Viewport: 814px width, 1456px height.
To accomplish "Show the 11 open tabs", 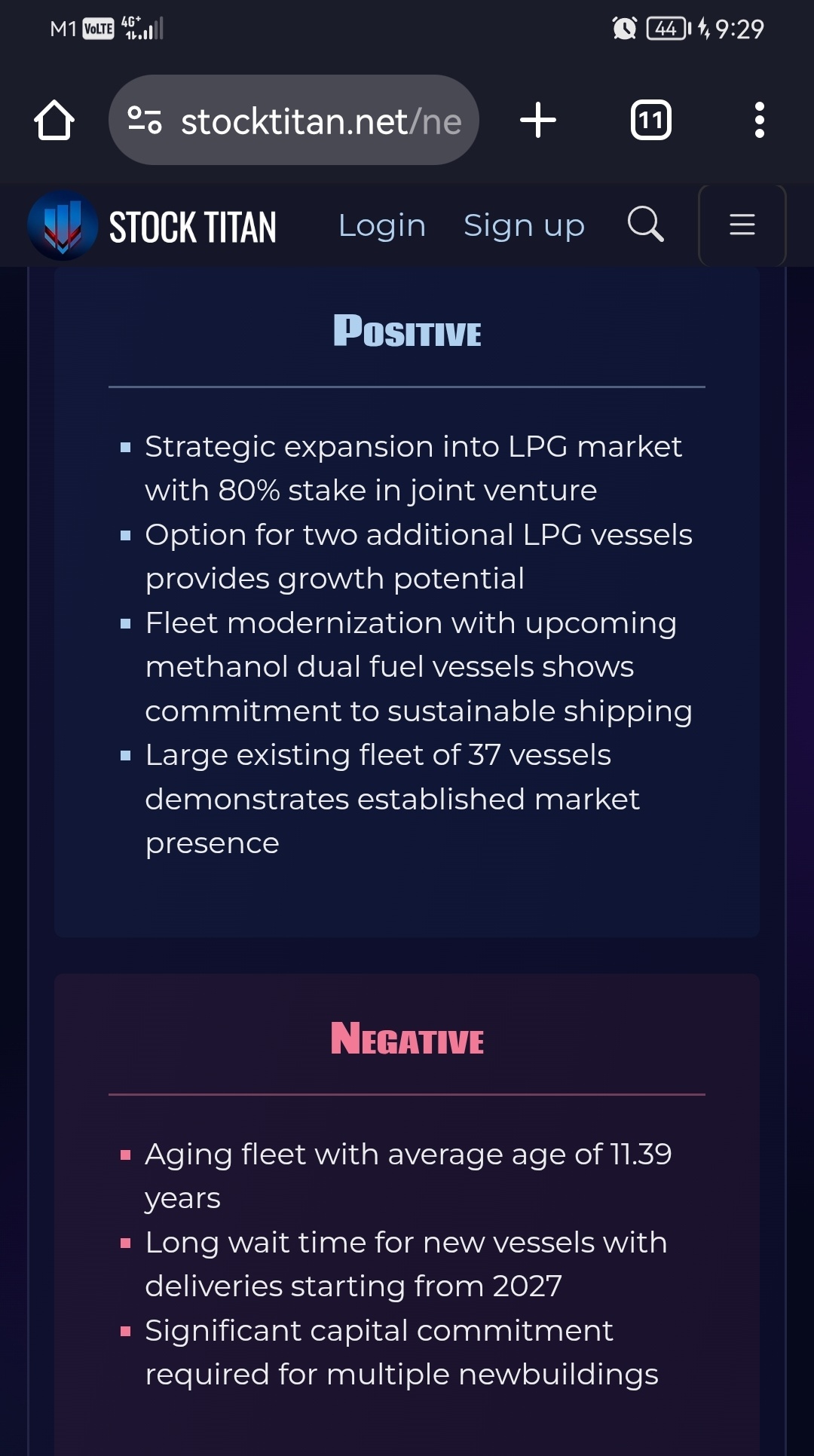I will point(651,120).
